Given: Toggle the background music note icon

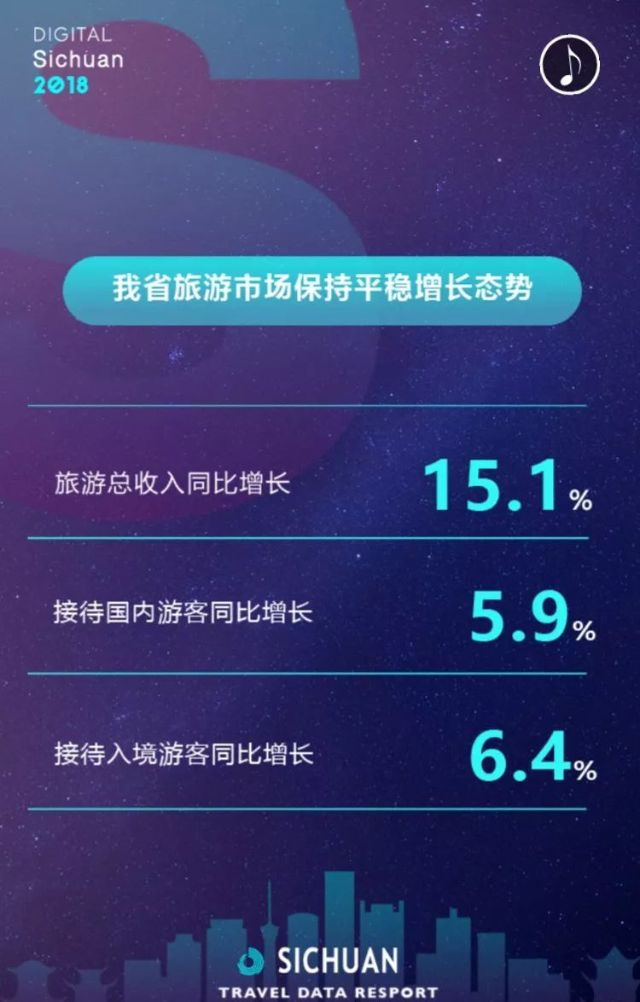Looking at the screenshot, I should coord(569,64).
